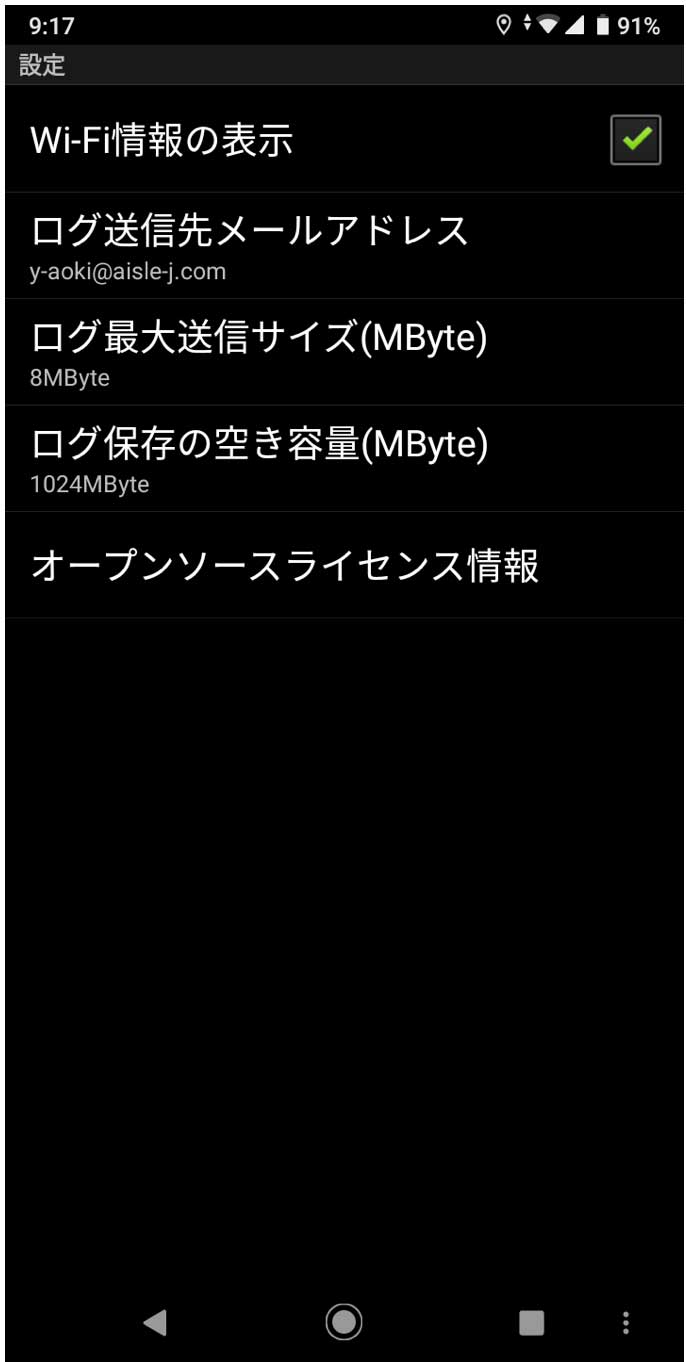Viewport: 686px width, 1362px height.
Task: Uncheck the Wi-Fi情報の表示 checkbox
Action: click(635, 140)
